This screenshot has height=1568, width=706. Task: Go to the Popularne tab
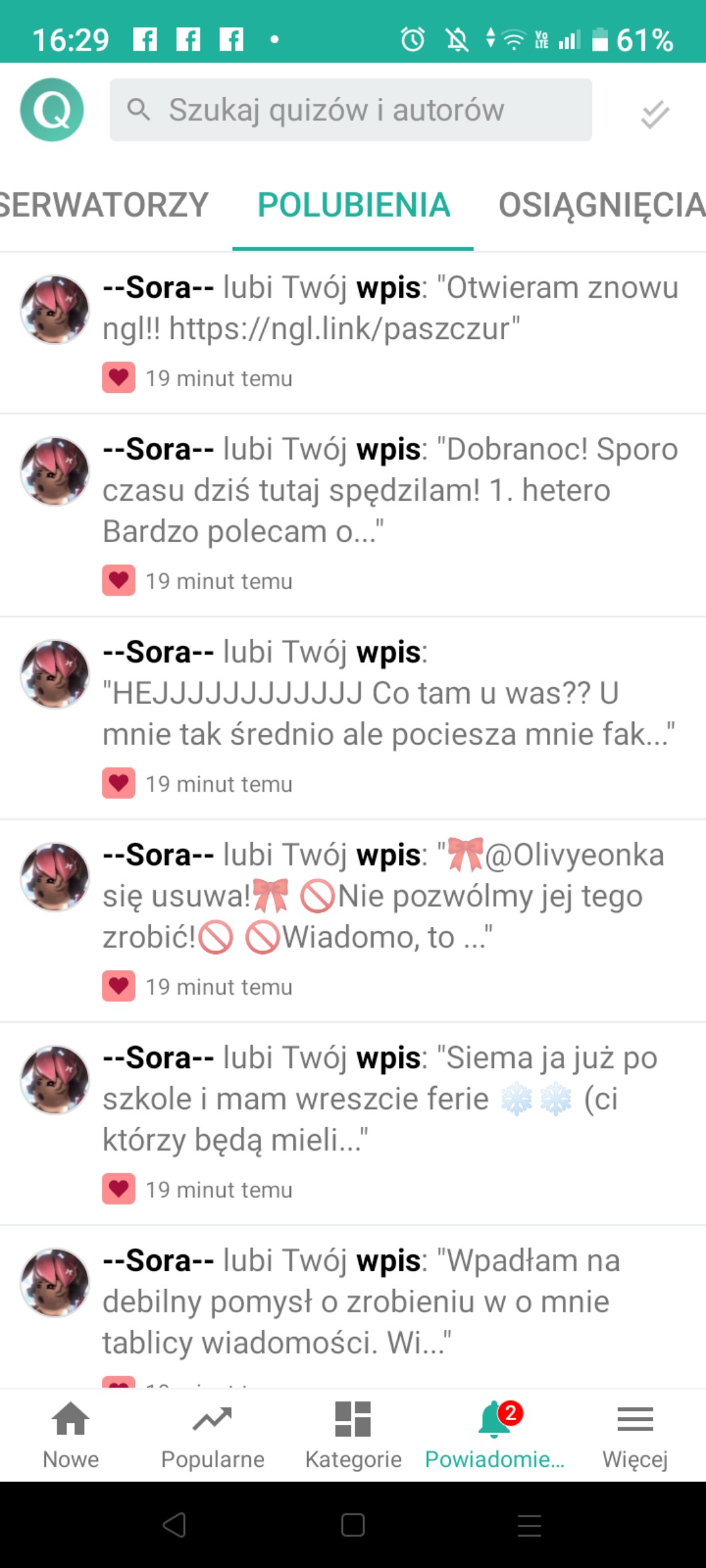click(212, 1434)
